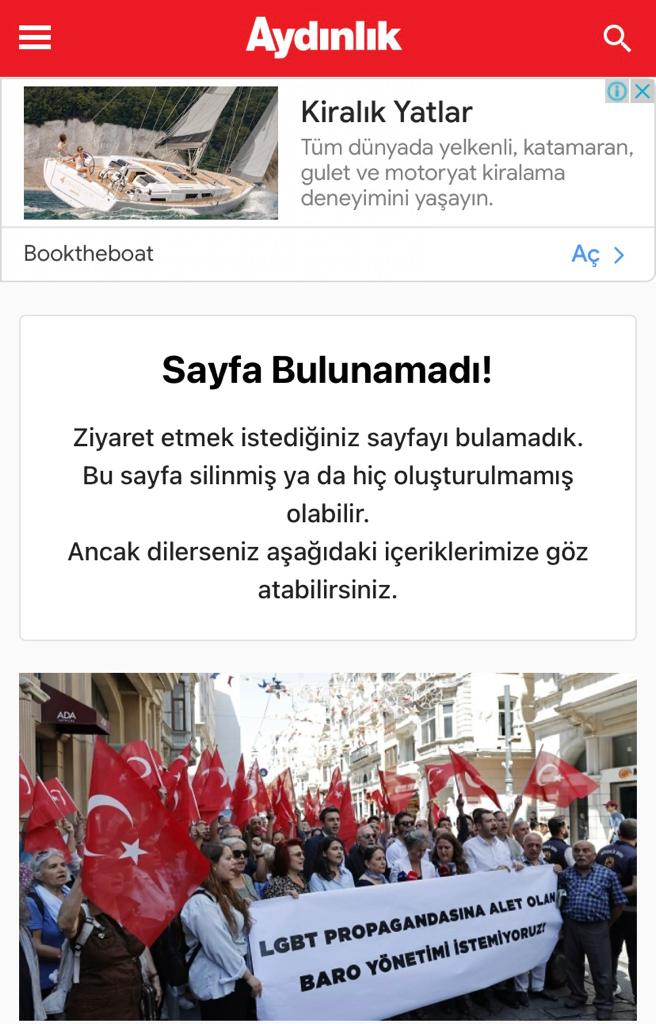
Task: Go to Aydınlık homepage via logo
Action: coord(323,38)
